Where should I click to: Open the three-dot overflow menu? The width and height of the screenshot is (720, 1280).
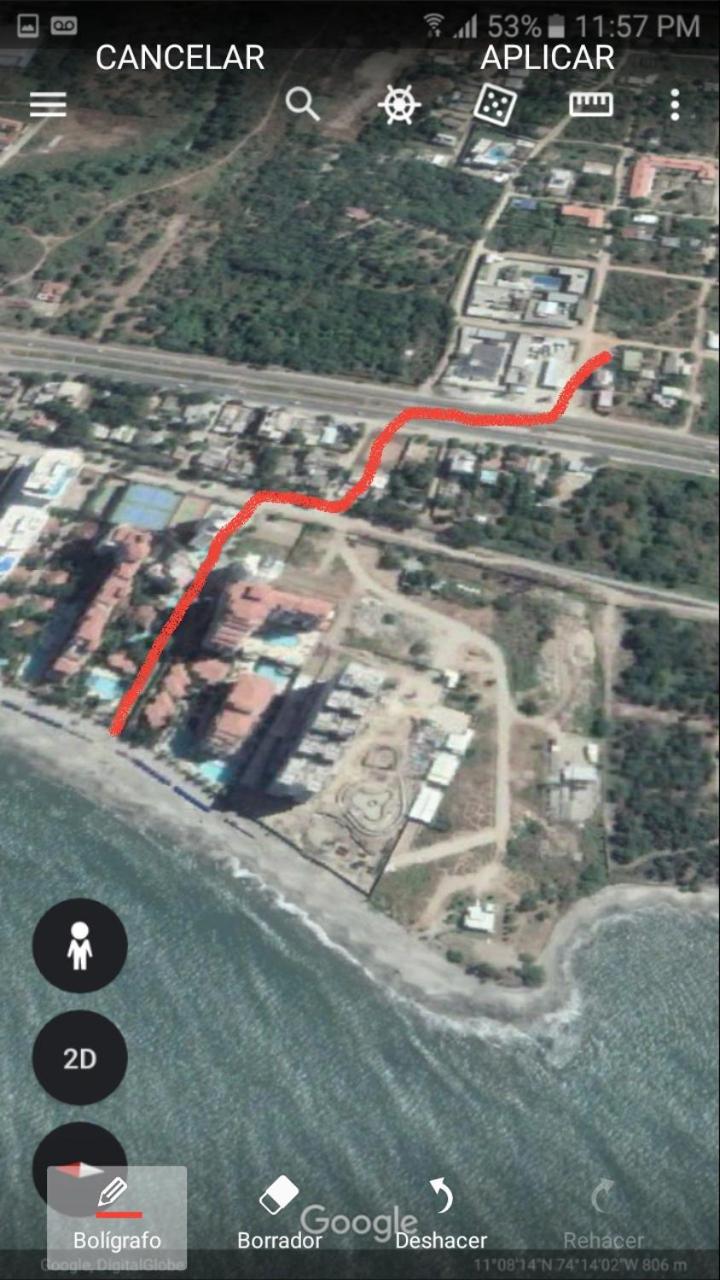click(675, 104)
